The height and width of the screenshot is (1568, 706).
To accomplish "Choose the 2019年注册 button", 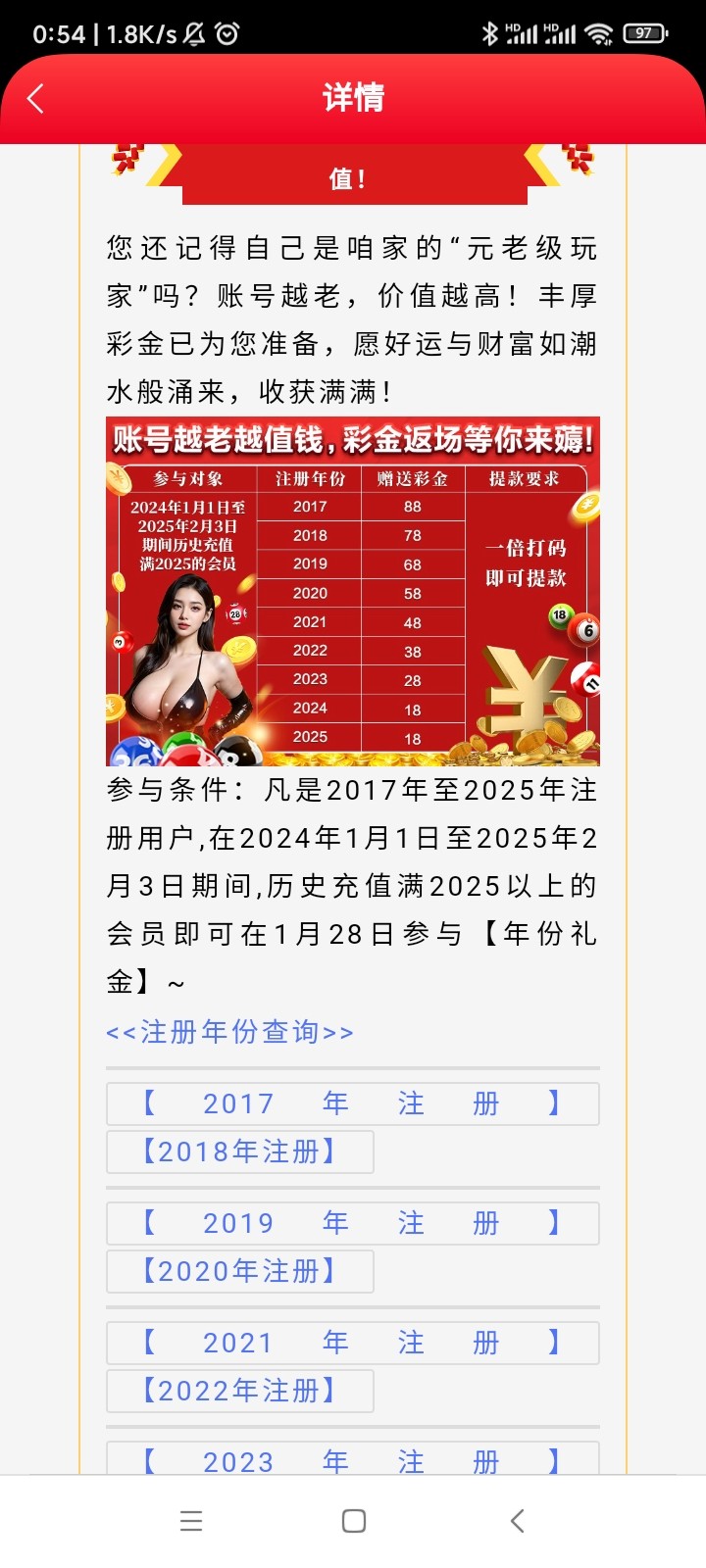I will (x=352, y=1223).
